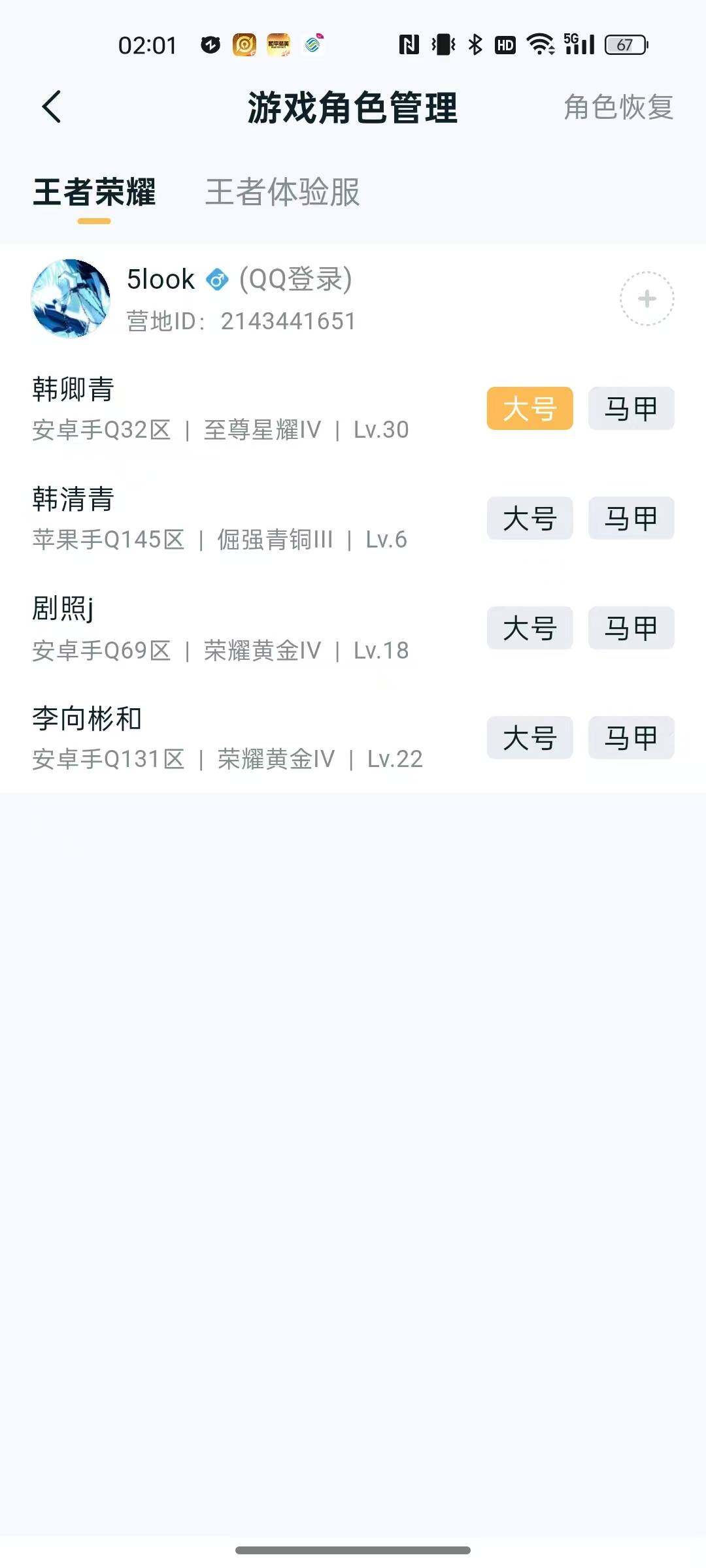Open 角色恢复 in the top right
Screen dimensions: 706x1568
point(618,109)
